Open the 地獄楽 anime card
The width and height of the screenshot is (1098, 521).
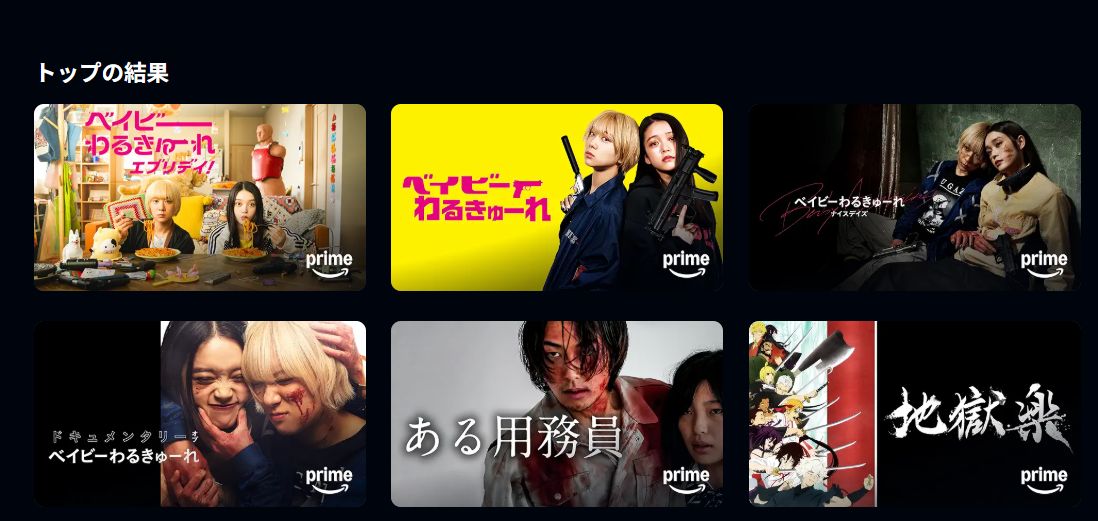click(x=914, y=413)
